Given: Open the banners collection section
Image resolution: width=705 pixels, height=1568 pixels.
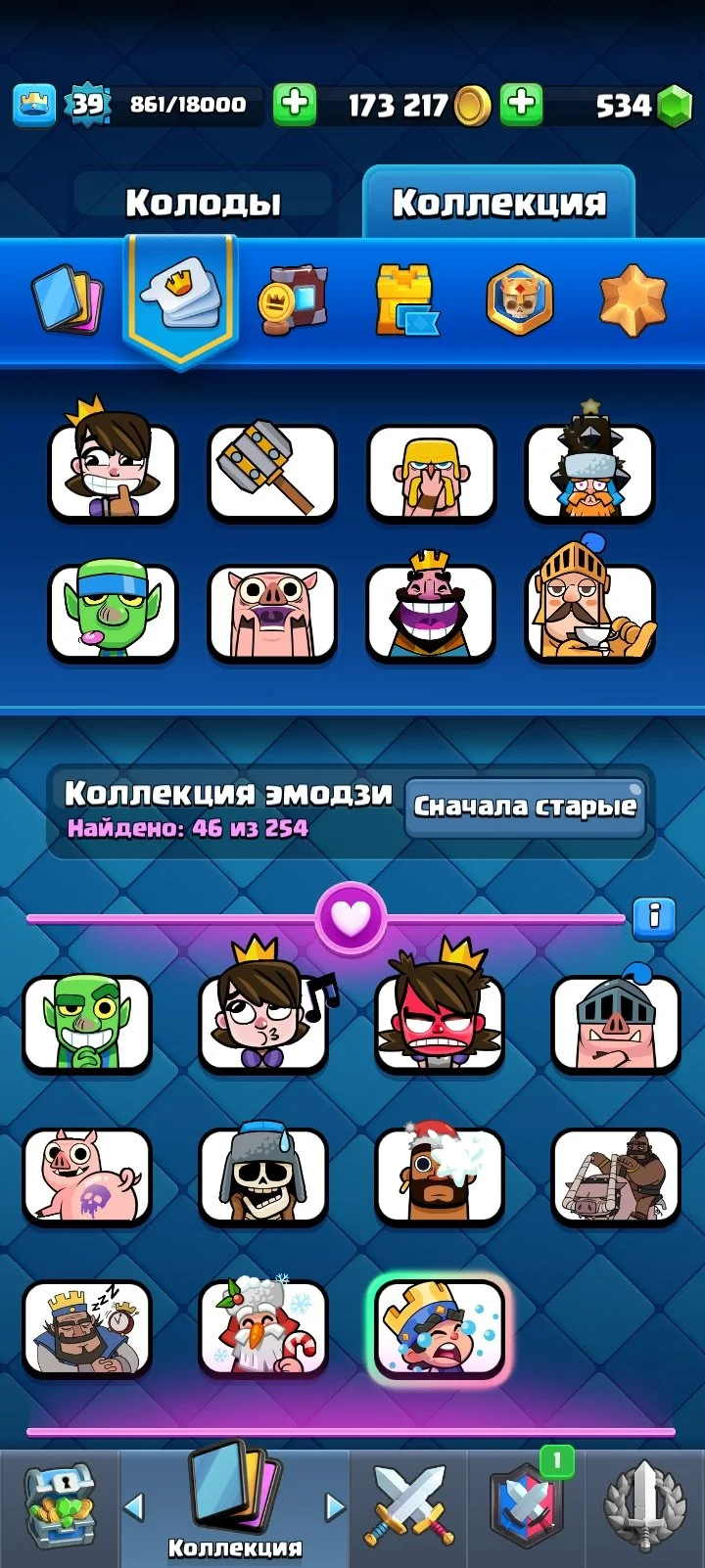Looking at the screenshot, I should [293, 299].
